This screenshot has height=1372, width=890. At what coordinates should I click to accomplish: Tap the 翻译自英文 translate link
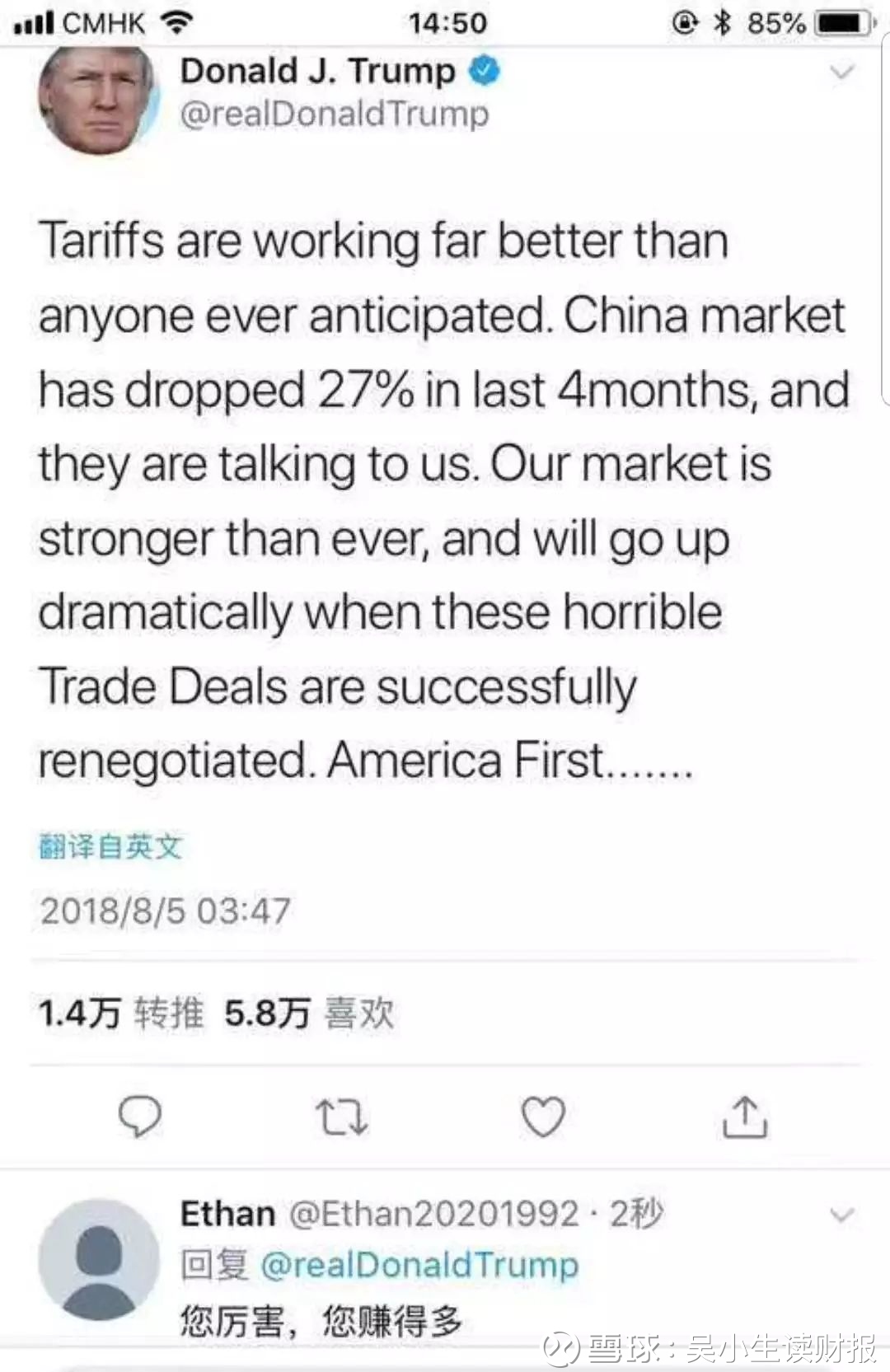(110, 846)
